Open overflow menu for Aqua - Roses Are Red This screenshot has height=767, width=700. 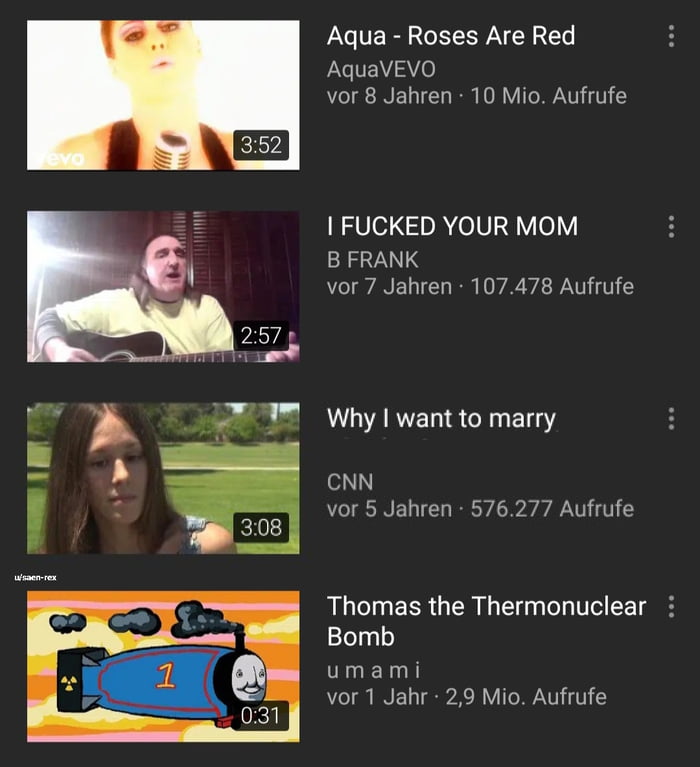tap(670, 37)
